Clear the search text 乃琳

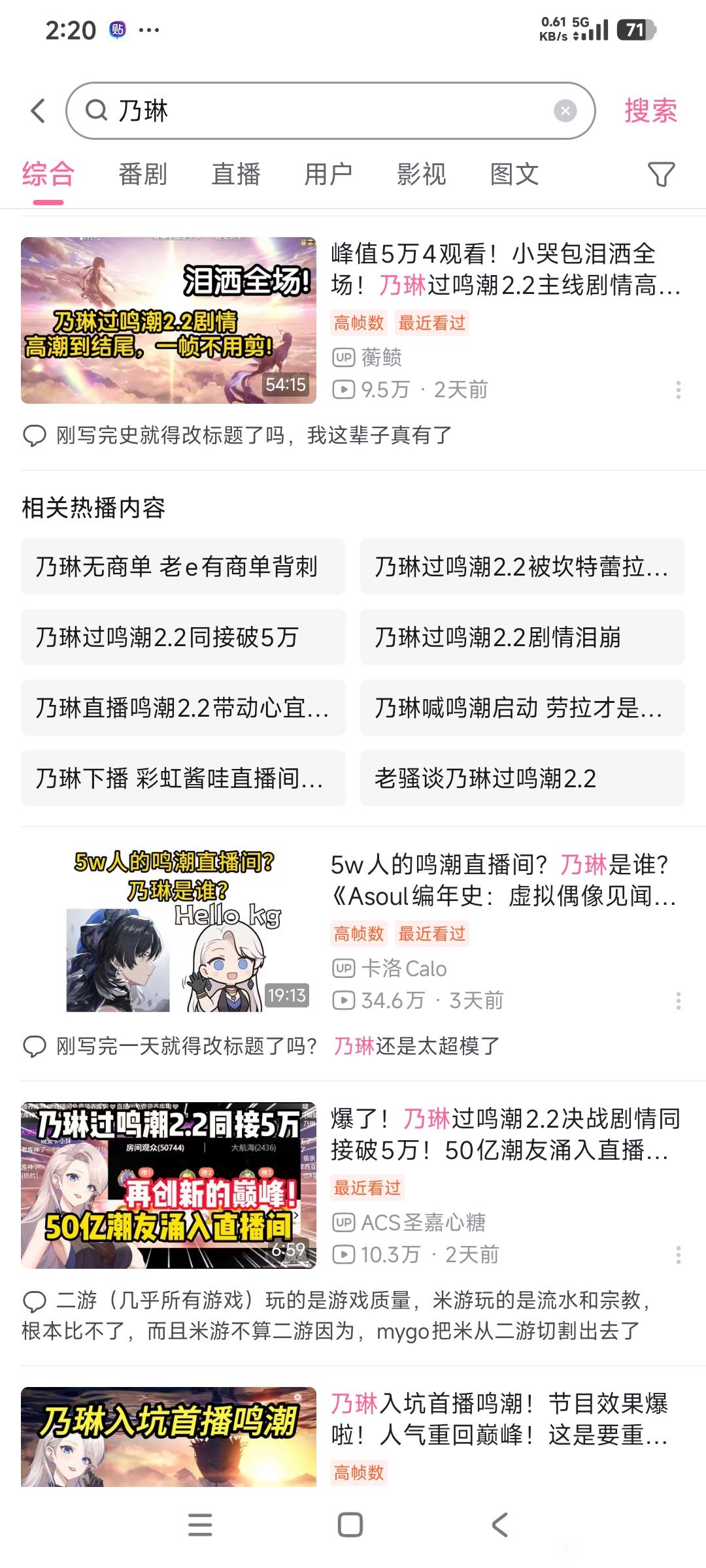(565, 111)
